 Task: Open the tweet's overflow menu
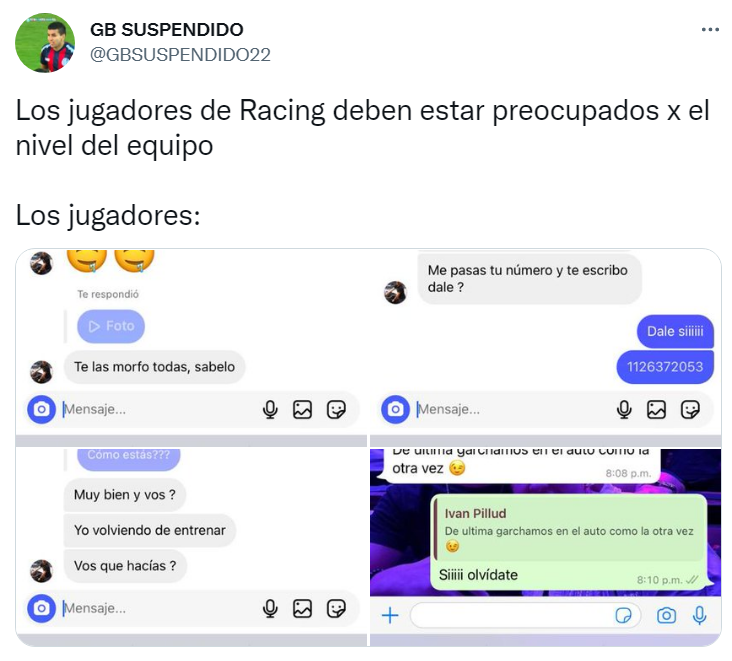[x=710, y=29]
